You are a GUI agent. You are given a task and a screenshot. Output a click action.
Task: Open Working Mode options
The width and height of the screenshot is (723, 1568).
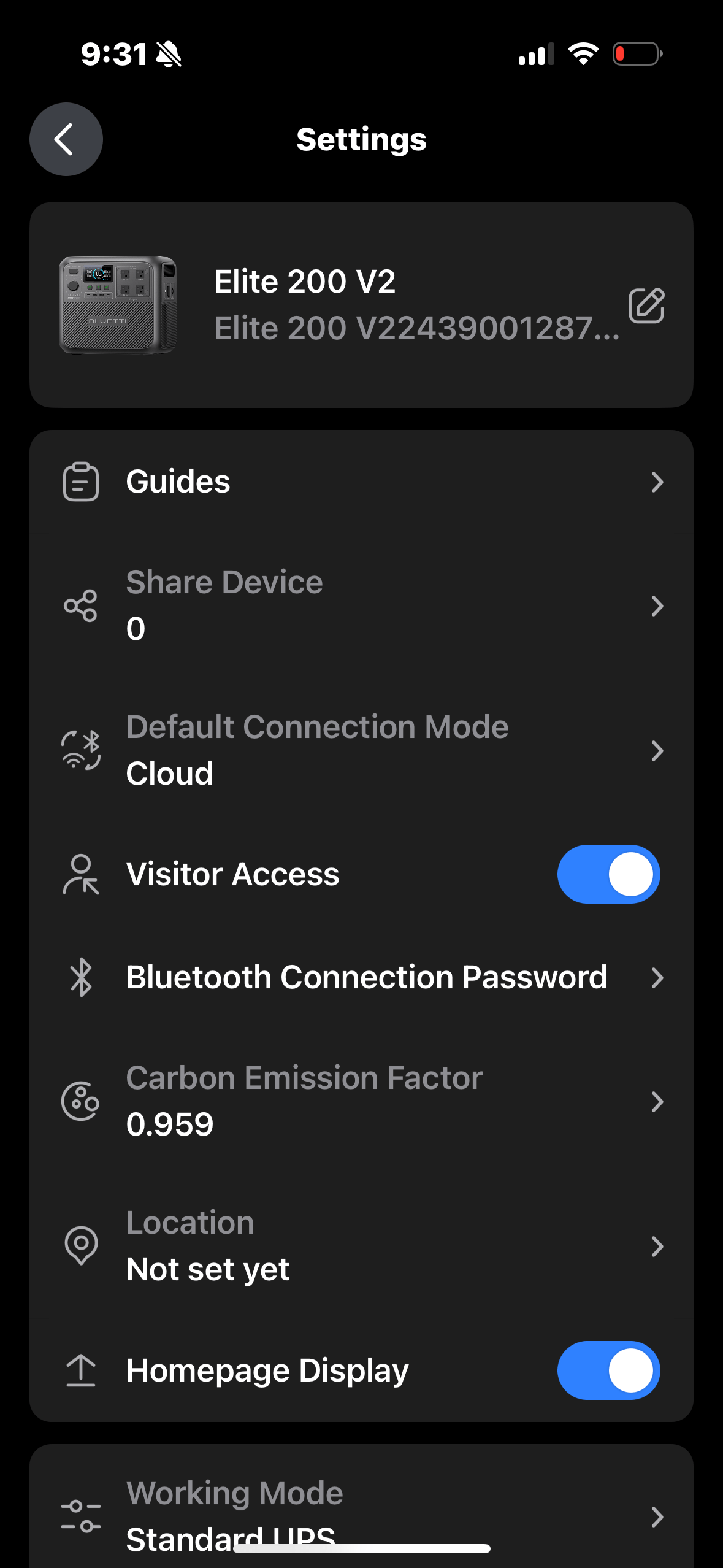361,1516
